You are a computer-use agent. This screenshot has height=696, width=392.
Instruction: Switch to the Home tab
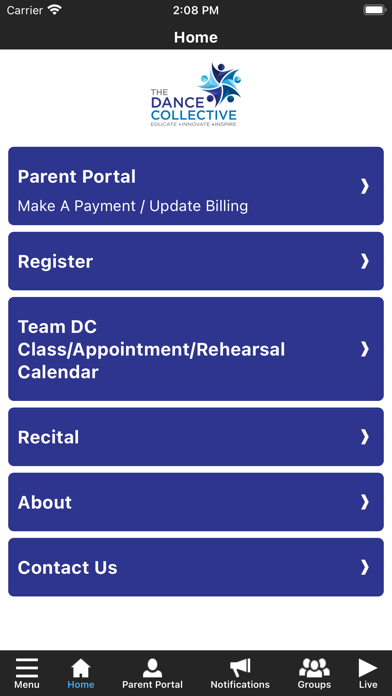point(81,673)
